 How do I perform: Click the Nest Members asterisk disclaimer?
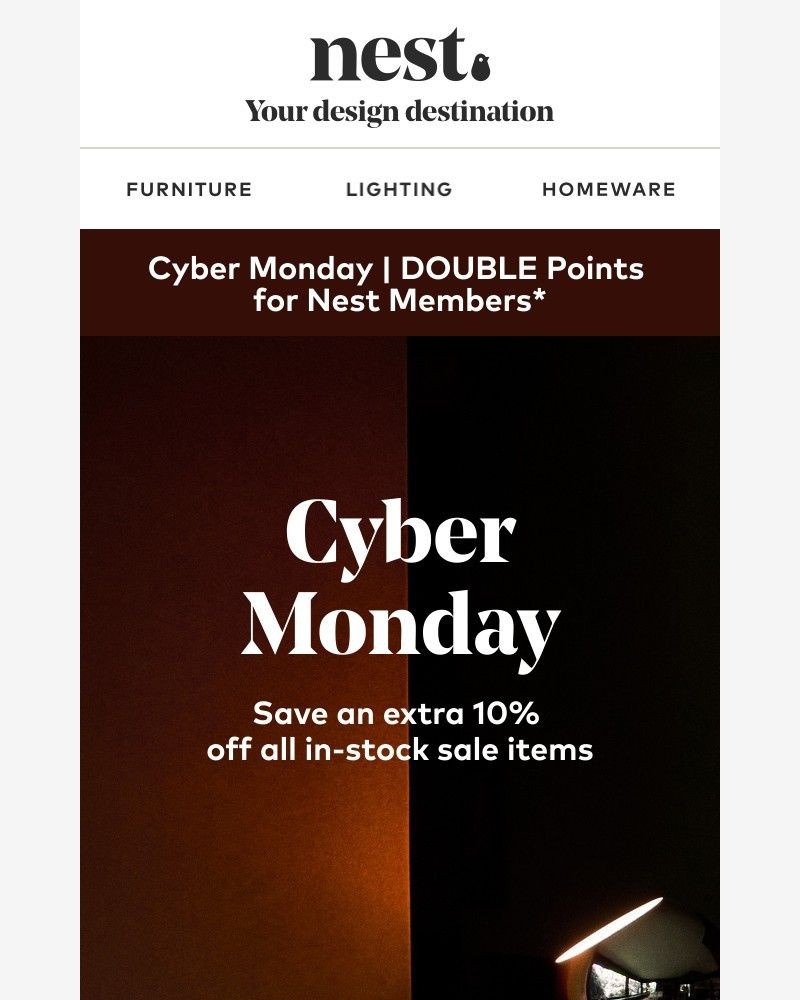tap(543, 299)
